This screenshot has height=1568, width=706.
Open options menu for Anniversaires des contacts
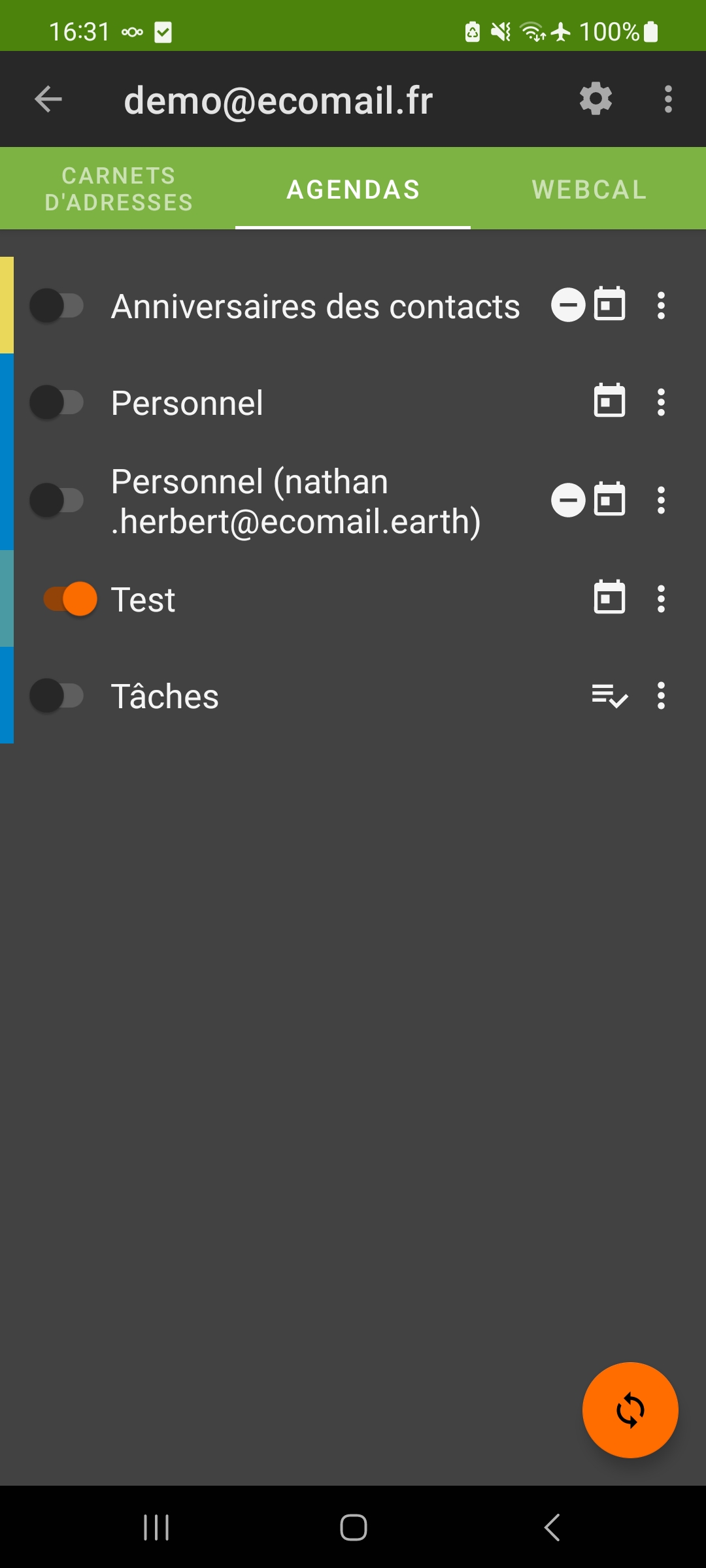661,306
